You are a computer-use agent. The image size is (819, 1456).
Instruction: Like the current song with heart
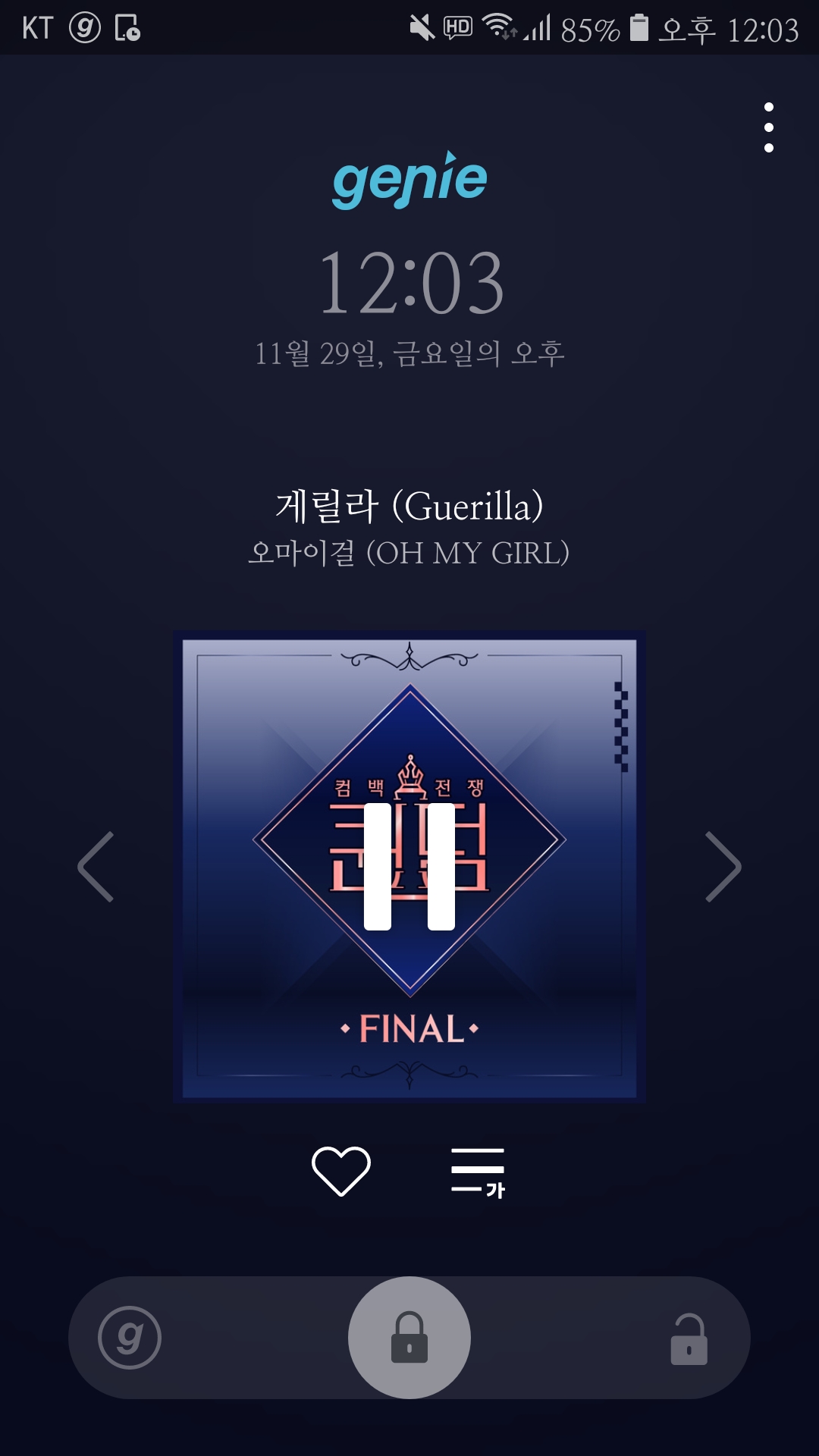(x=341, y=1171)
